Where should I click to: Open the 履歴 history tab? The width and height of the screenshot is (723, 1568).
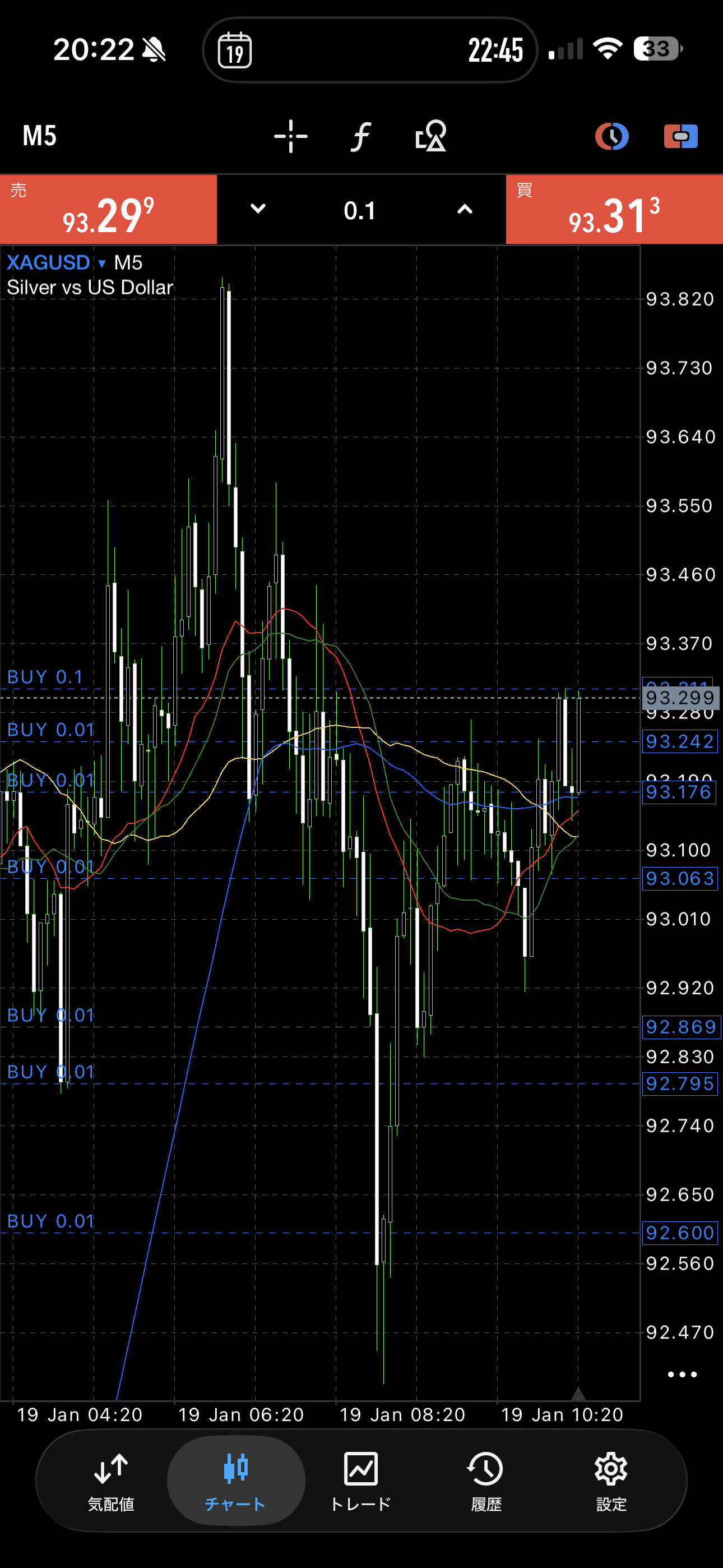click(x=486, y=1481)
